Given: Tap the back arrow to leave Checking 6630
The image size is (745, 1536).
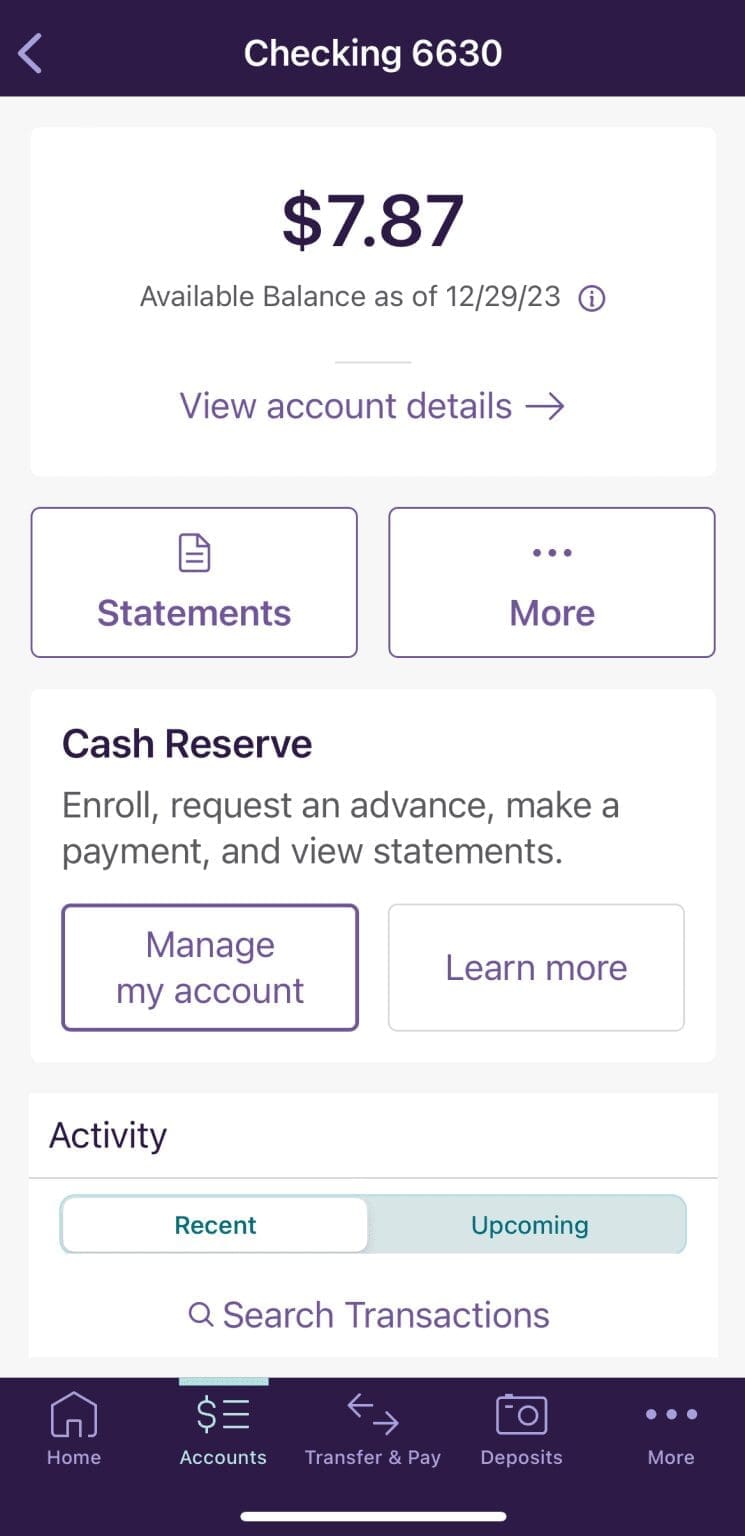Looking at the screenshot, I should (x=29, y=52).
